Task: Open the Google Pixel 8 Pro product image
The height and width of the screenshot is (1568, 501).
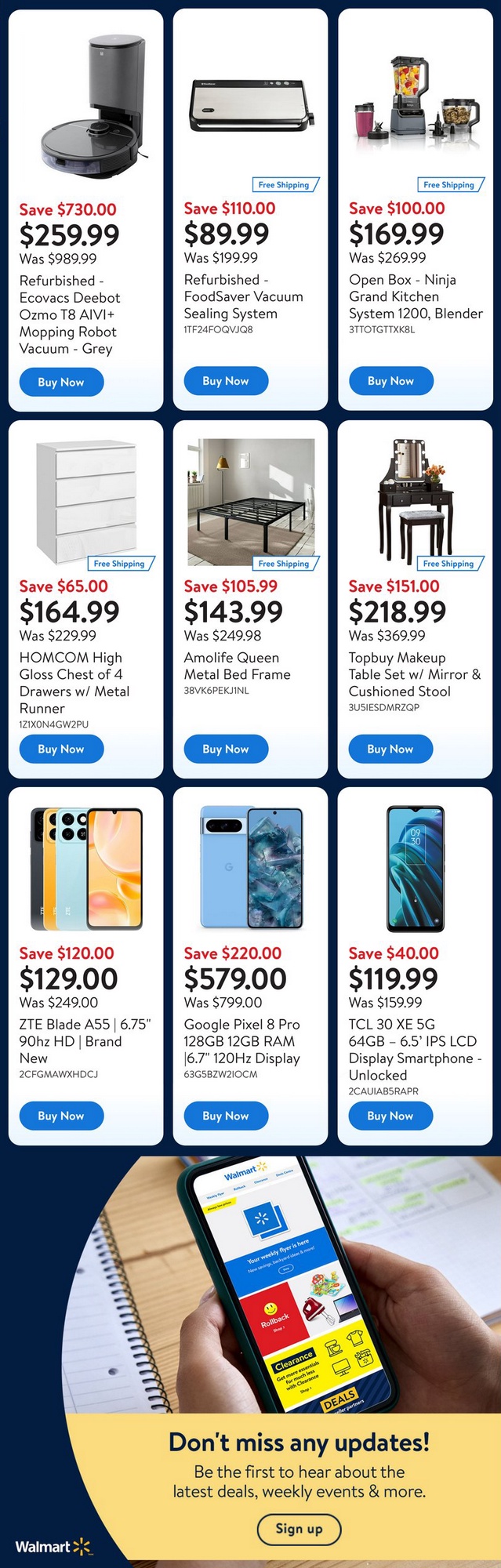Action: click(251, 867)
